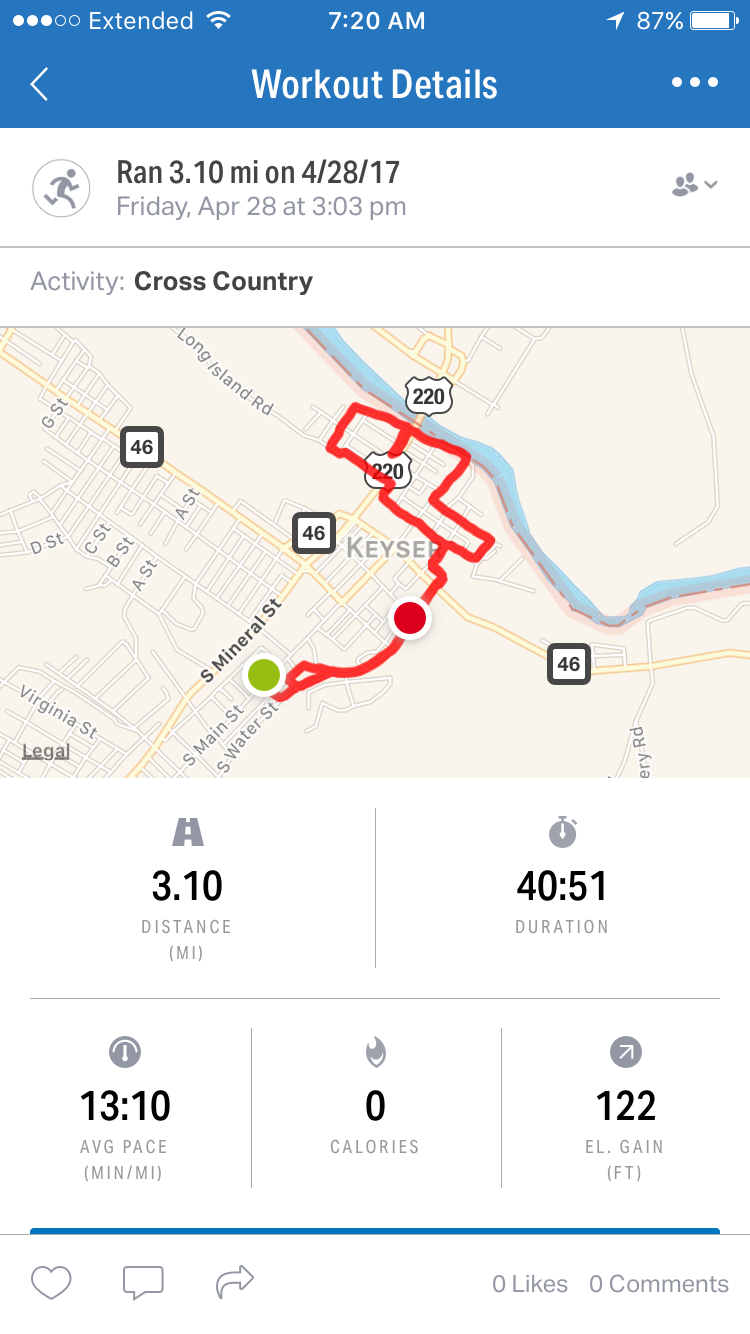750x1334 pixels.
Task: Open the three-dot overflow menu
Action: click(695, 84)
